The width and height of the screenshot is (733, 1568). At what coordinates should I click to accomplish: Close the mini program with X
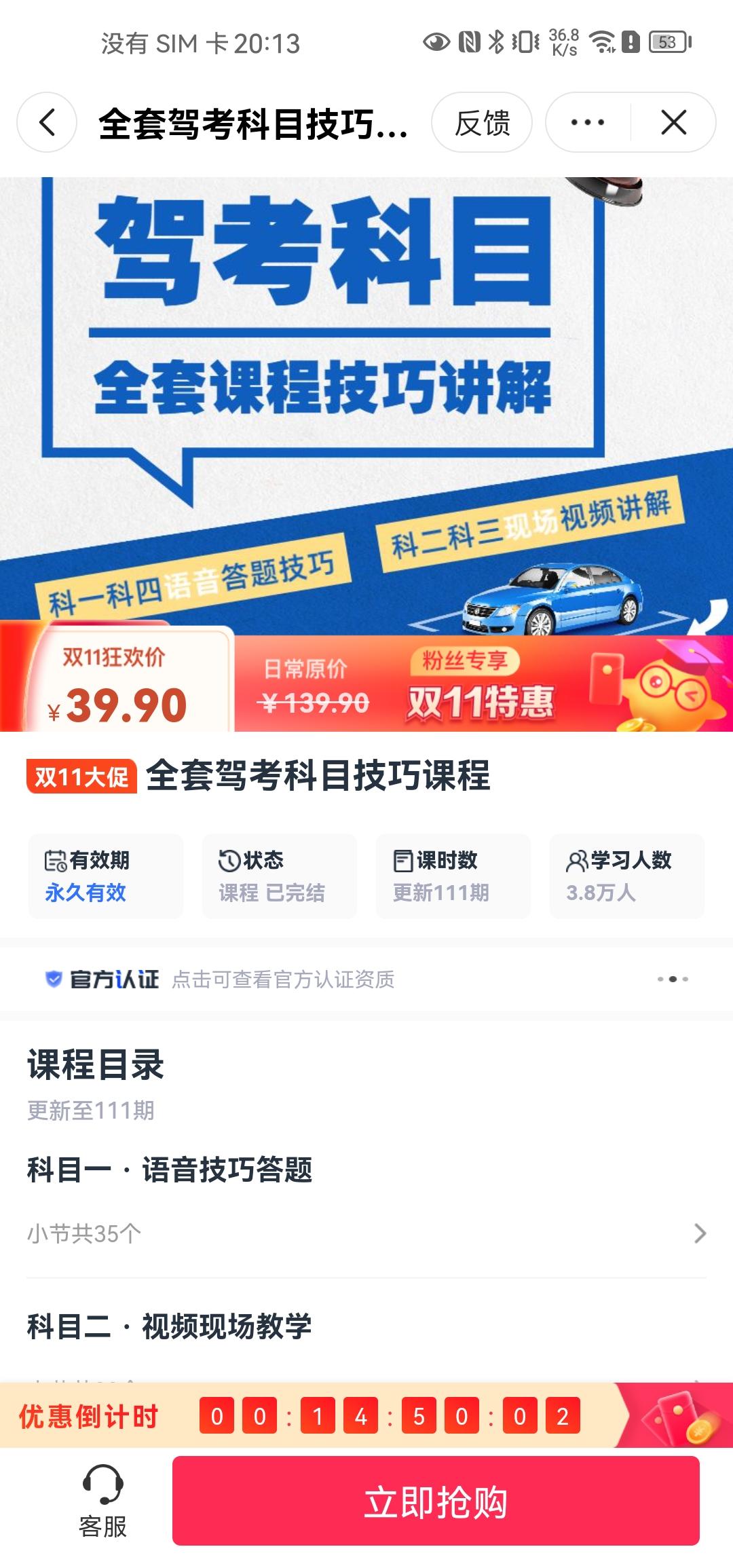(673, 123)
